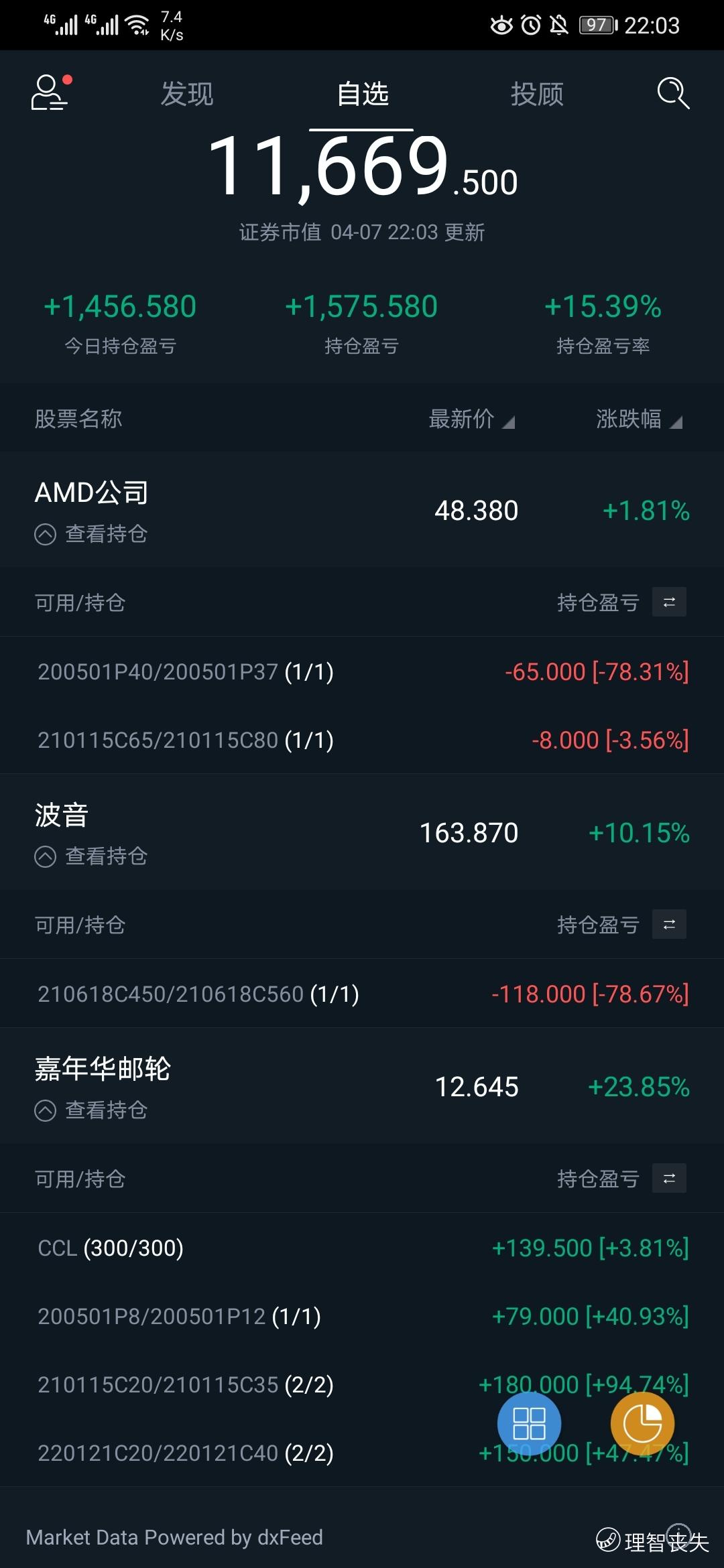Open the search magnifier icon
The image size is (724, 1568).
pyautogui.click(x=673, y=93)
